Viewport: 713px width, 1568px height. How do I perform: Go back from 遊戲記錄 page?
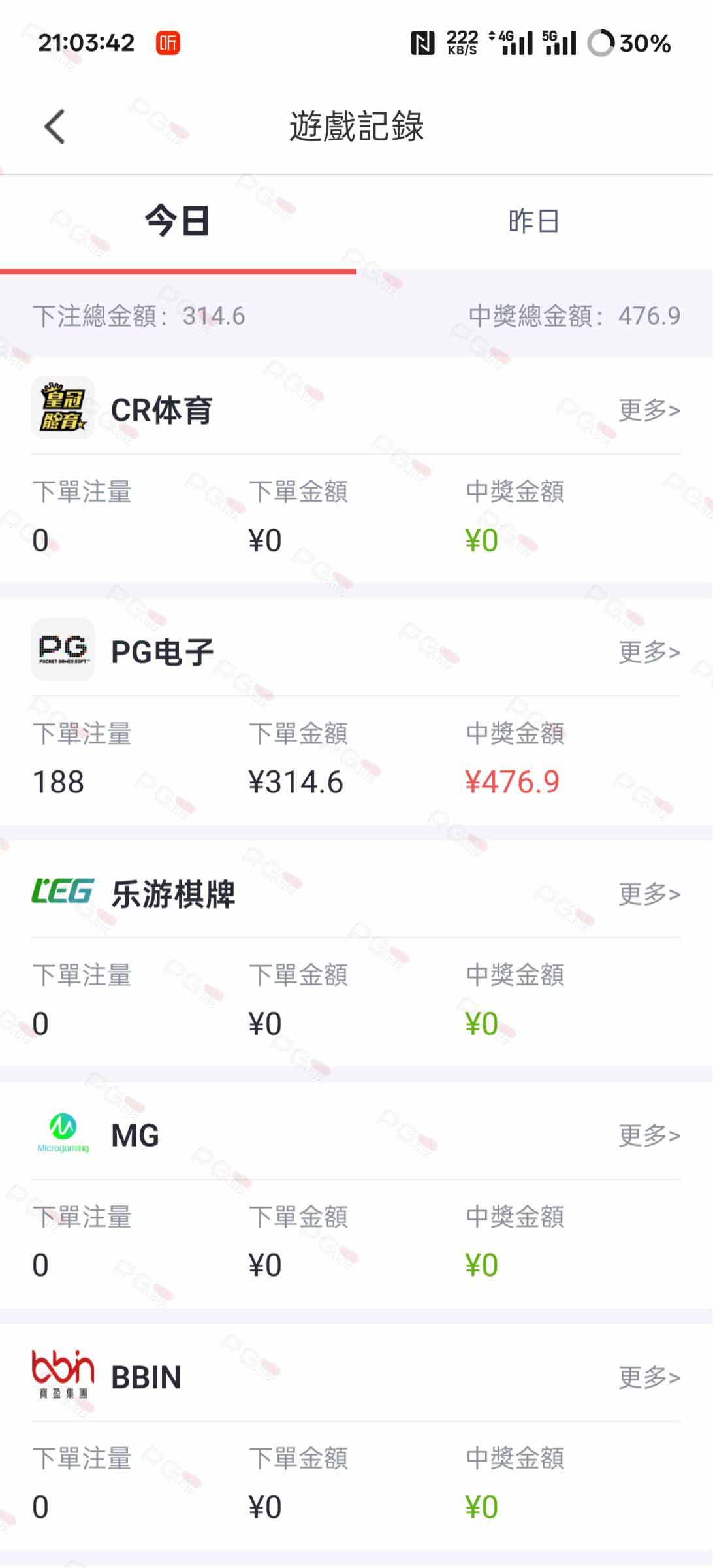click(x=55, y=126)
